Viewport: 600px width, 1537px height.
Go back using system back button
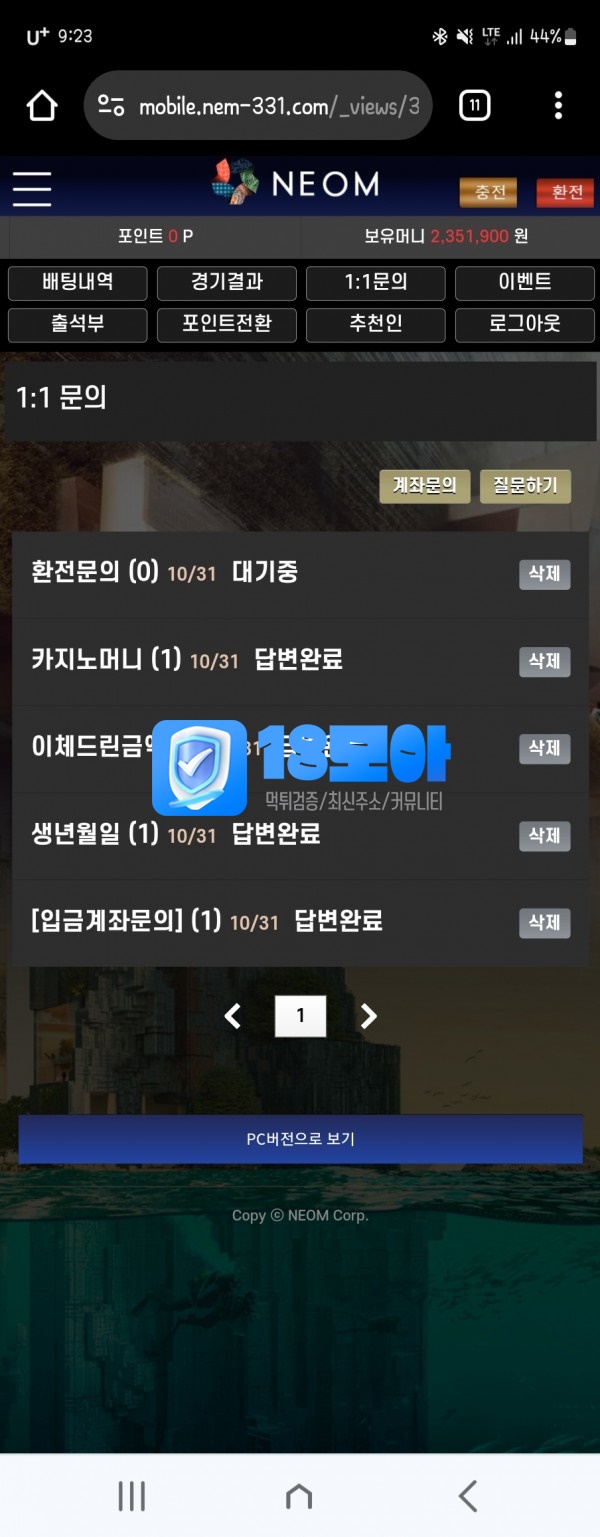467,1496
